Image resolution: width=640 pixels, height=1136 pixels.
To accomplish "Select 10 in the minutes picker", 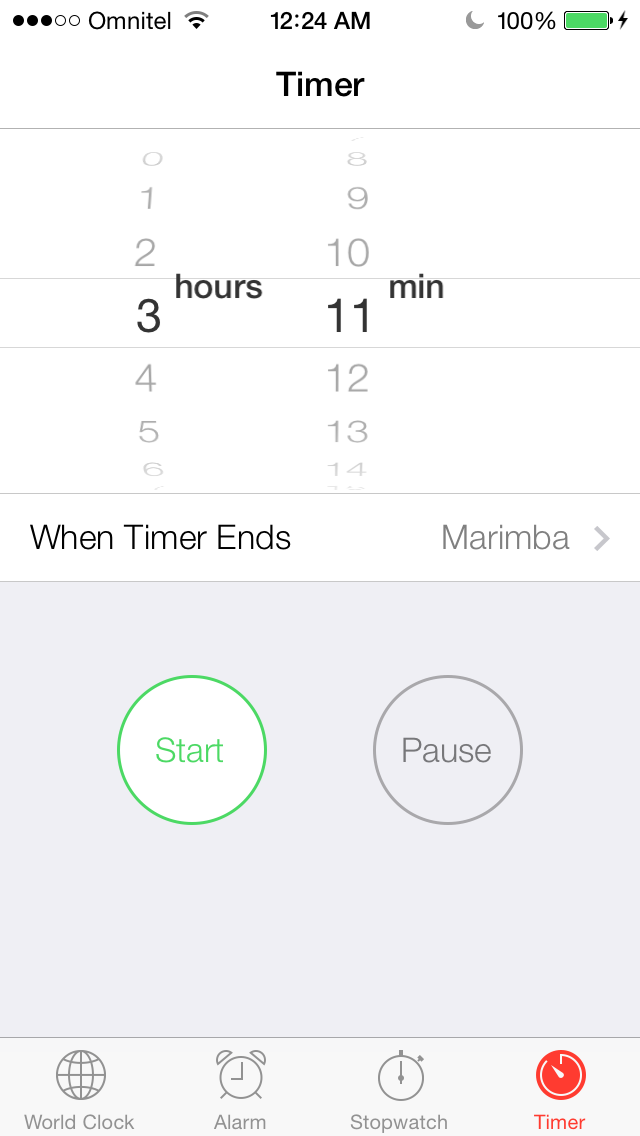I will (348, 253).
